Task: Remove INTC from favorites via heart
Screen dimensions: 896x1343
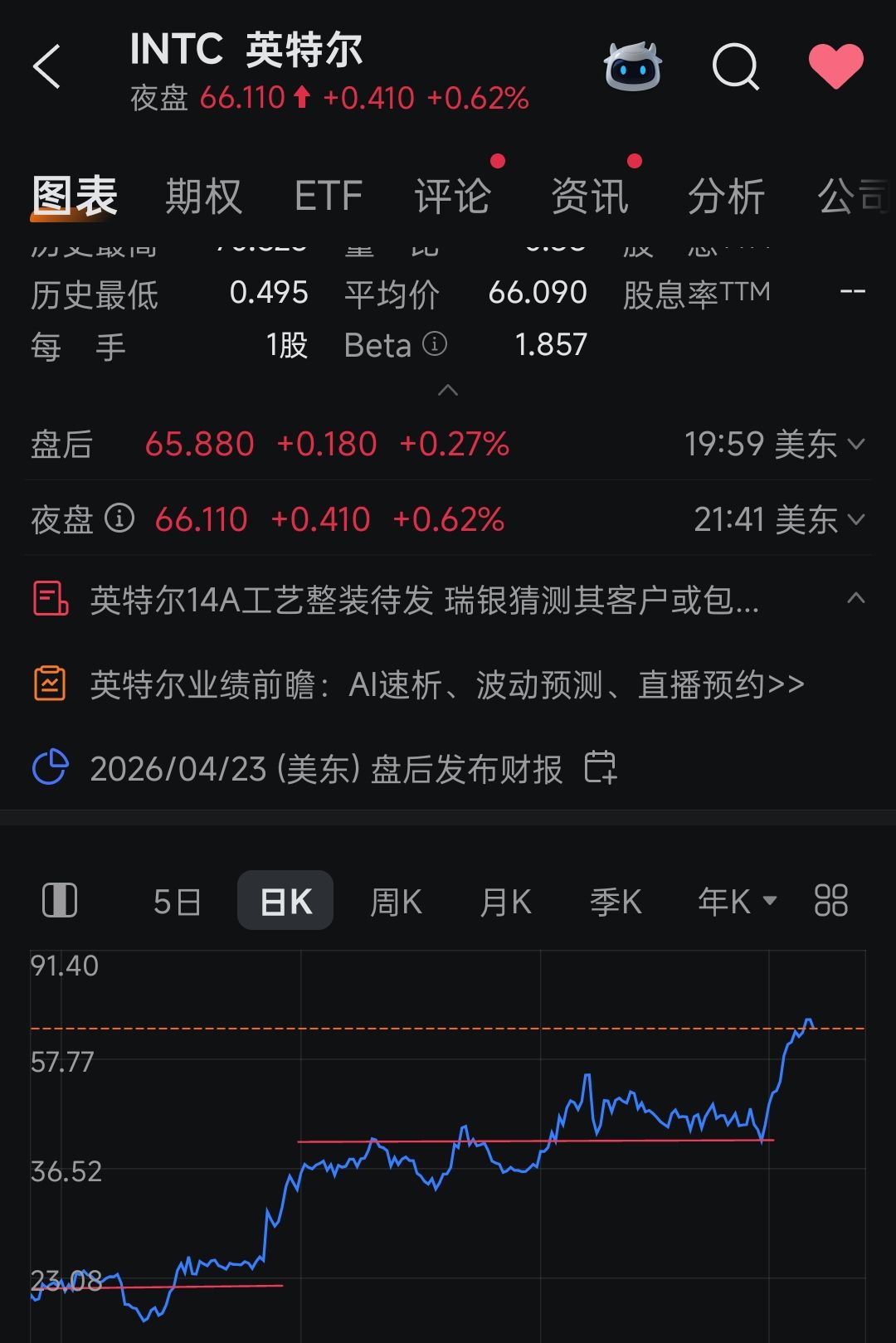Action: coord(835,66)
